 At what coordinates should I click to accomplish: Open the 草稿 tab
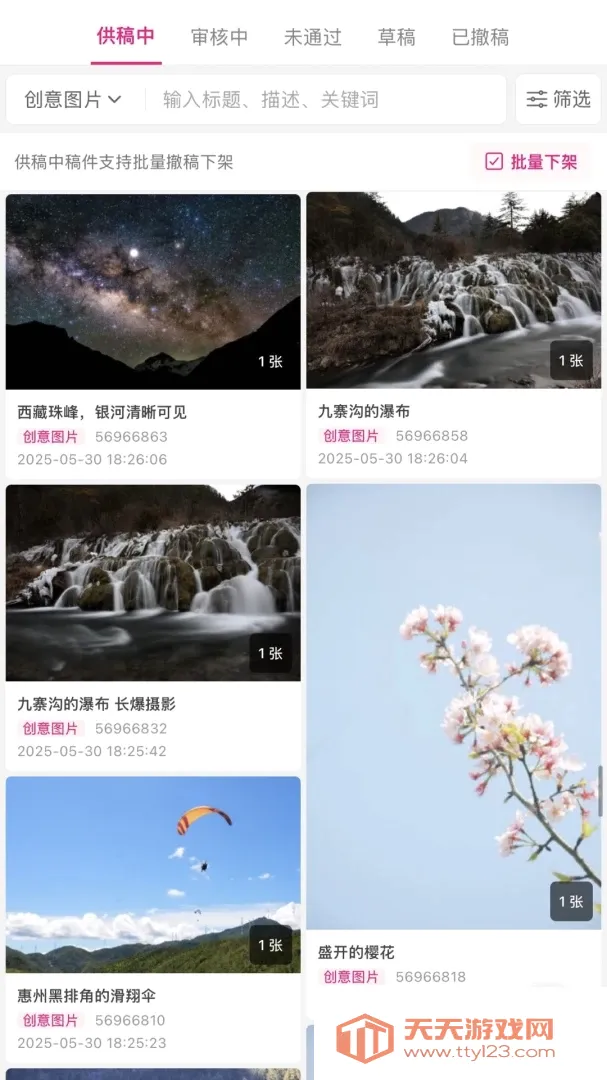click(x=397, y=37)
